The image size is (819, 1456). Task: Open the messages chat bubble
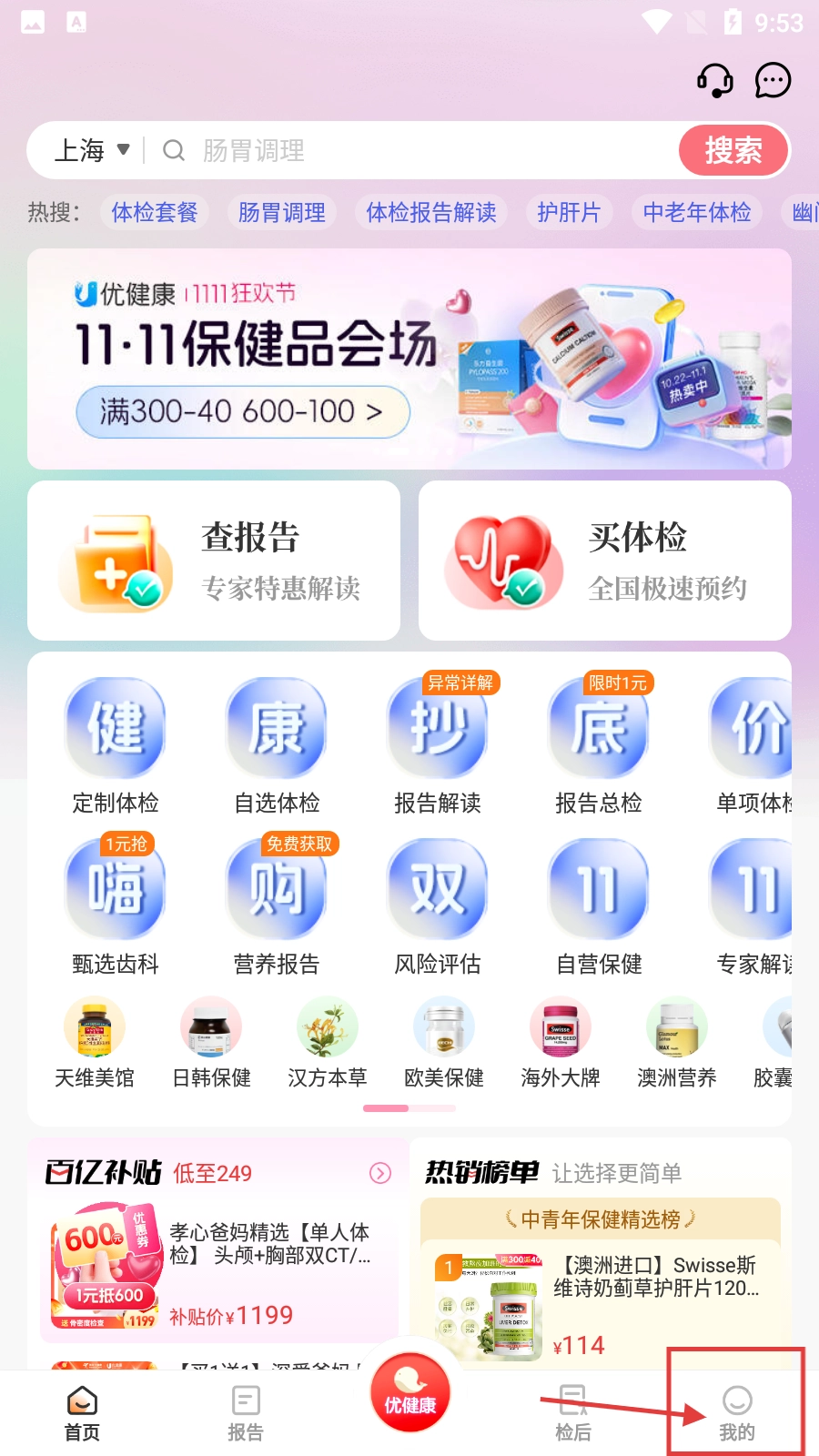point(773,81)
